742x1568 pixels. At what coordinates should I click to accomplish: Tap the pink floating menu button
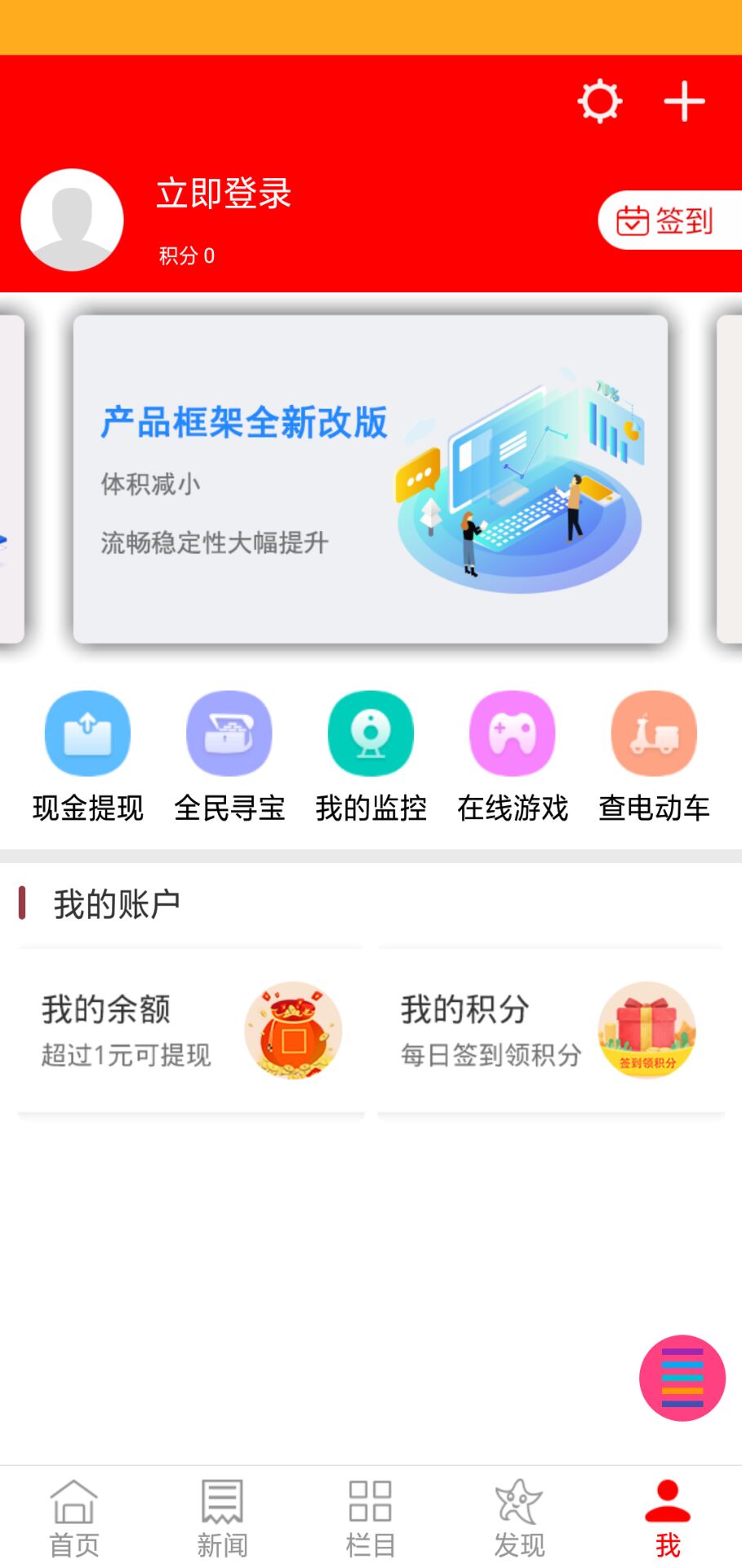[682, 1378]
